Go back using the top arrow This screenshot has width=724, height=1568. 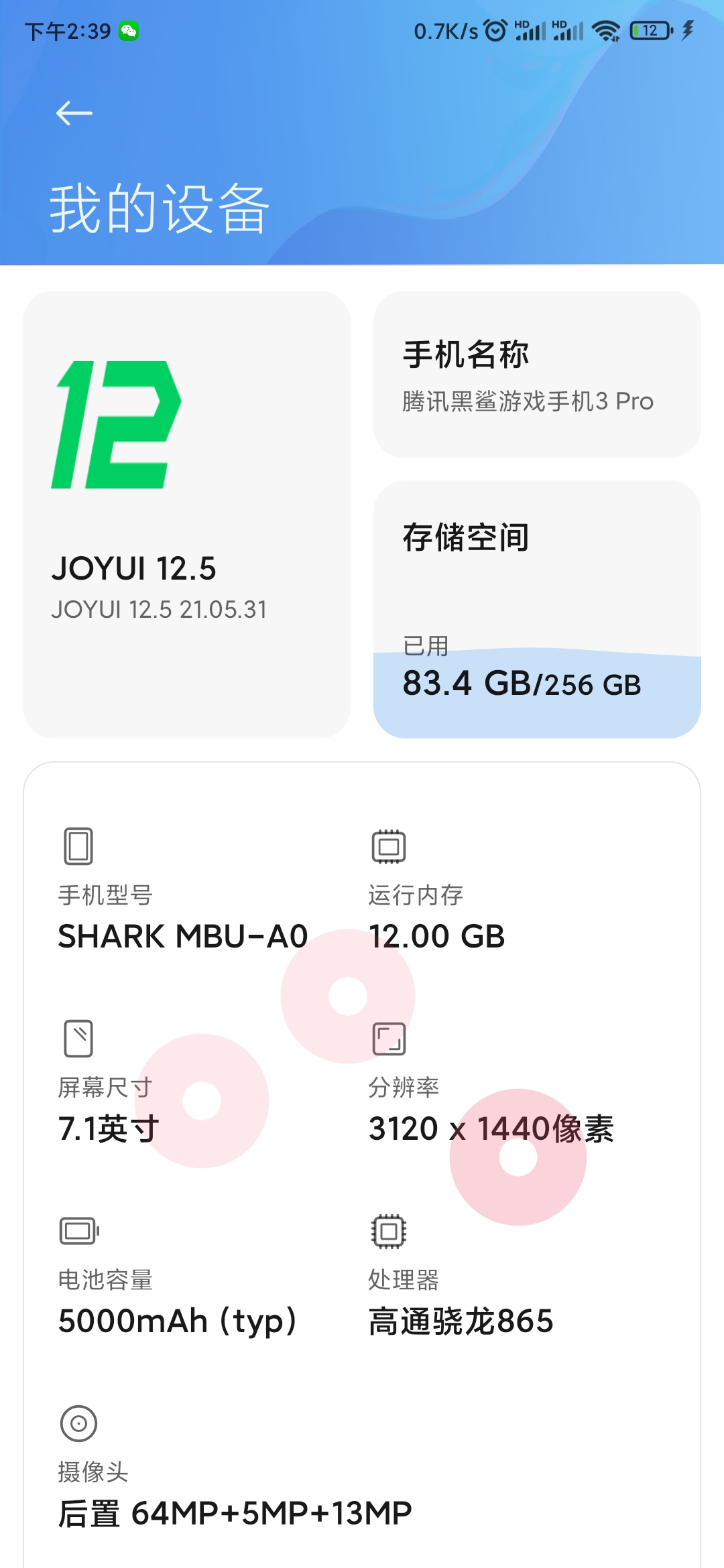[x=74, y=113]
